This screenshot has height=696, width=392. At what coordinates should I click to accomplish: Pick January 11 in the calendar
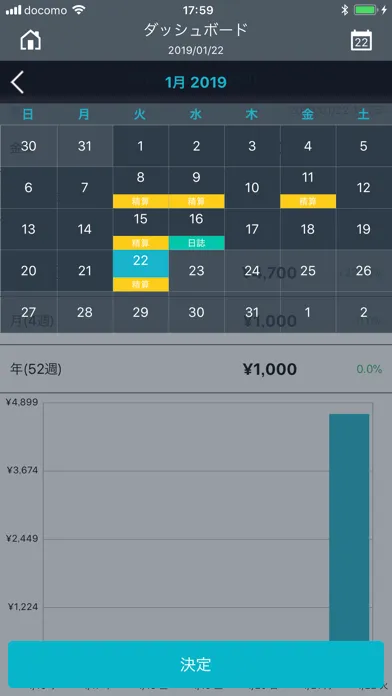(308, 188)
